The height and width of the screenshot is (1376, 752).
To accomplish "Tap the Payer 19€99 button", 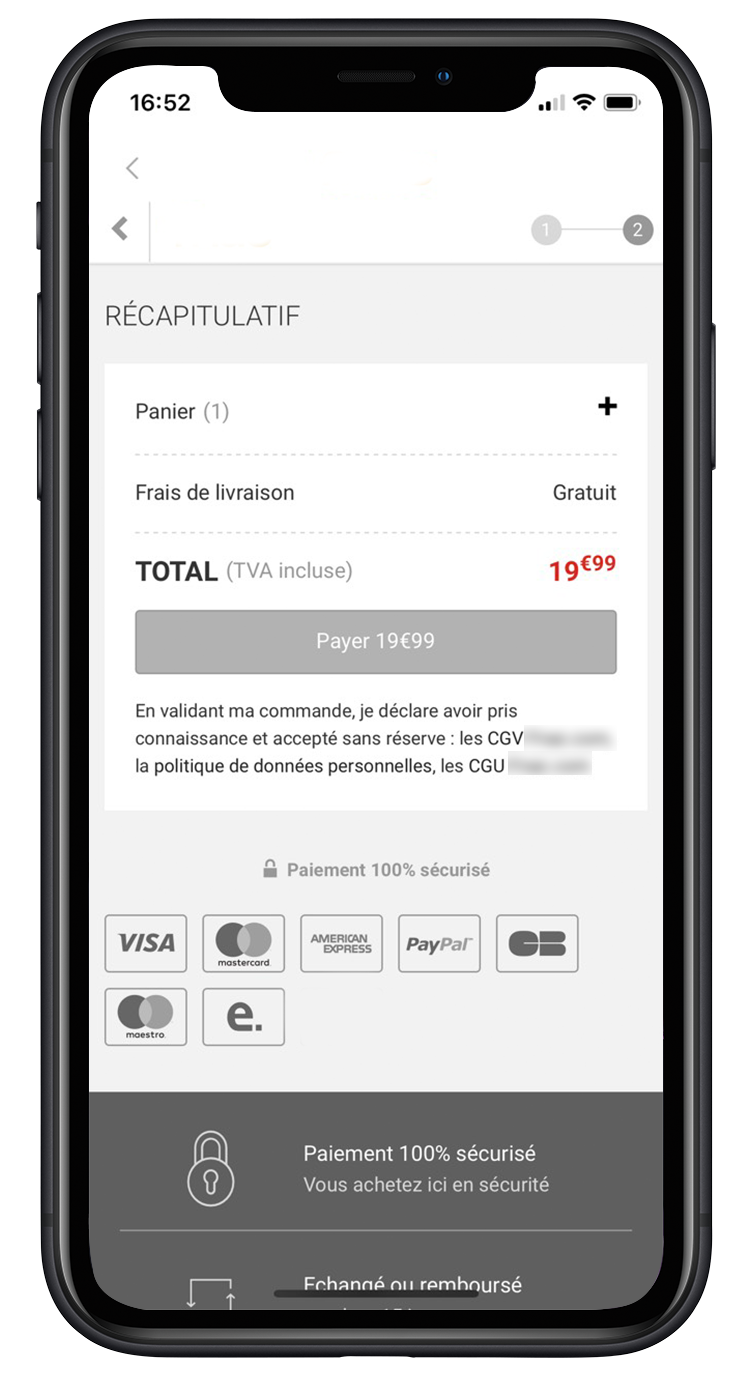I will point(376,642).
